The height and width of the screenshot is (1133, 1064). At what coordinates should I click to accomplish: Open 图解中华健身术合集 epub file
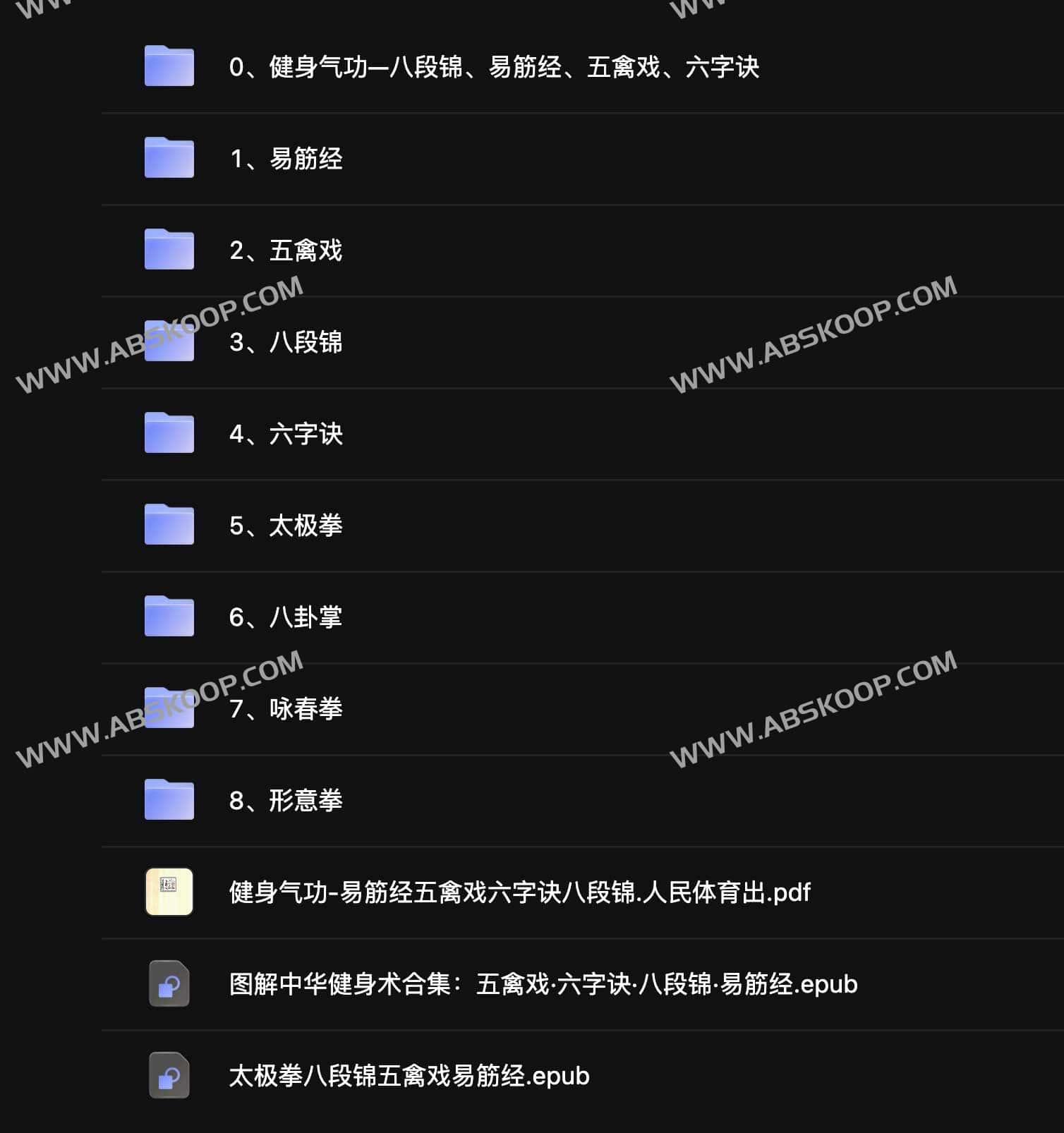pyautogui.click(x=543, y=984)
